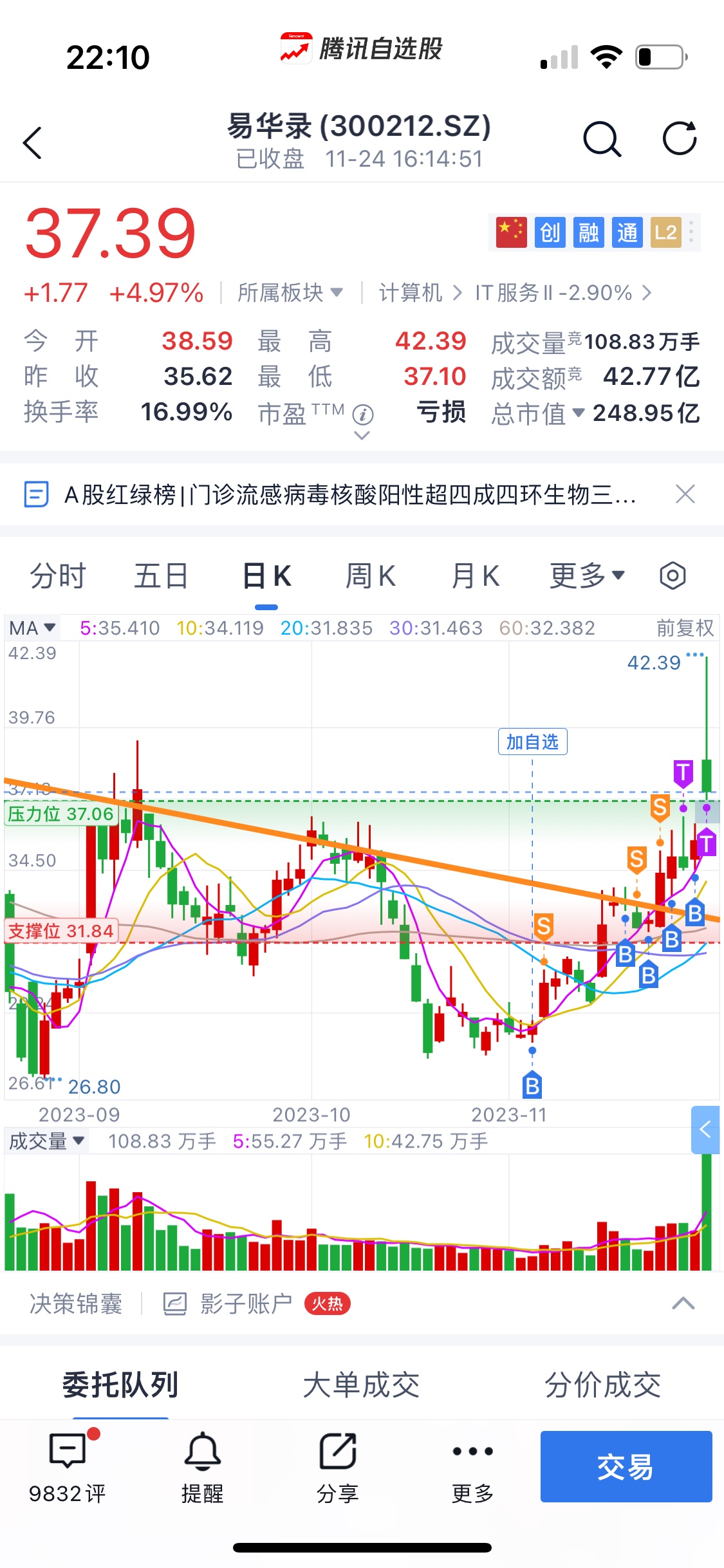Tap the blue 交易 button
This screenshot has height=1568, width=724.
point(626,1467)
